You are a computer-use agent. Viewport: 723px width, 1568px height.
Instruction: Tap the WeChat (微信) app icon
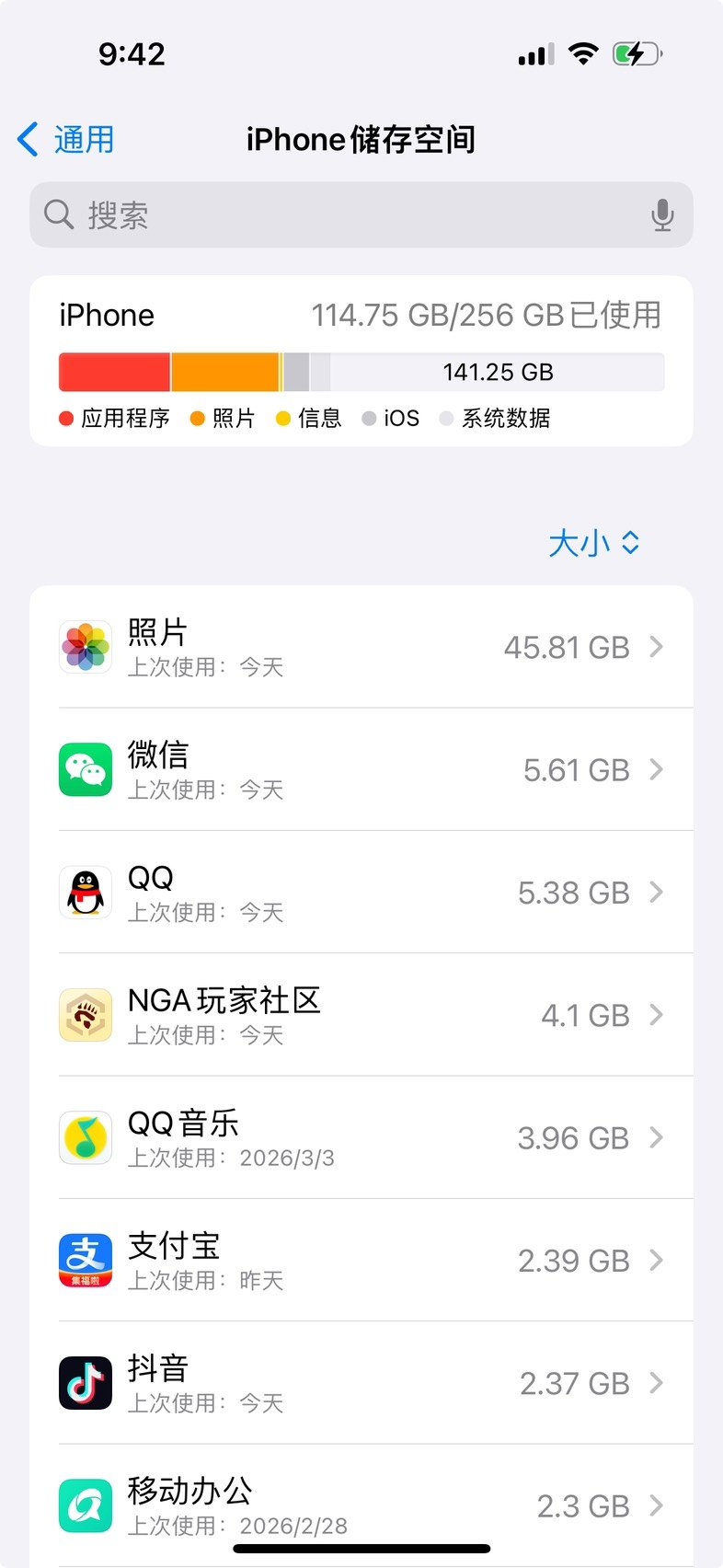click(85, 769)
